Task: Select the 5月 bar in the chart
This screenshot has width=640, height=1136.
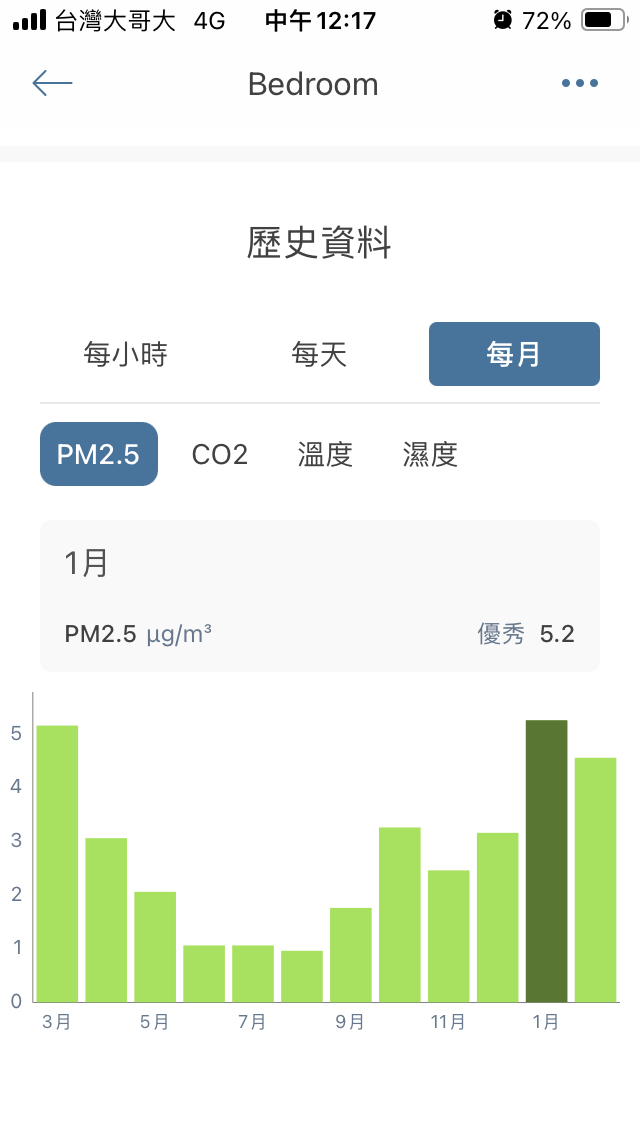Action: coord(155,946)
